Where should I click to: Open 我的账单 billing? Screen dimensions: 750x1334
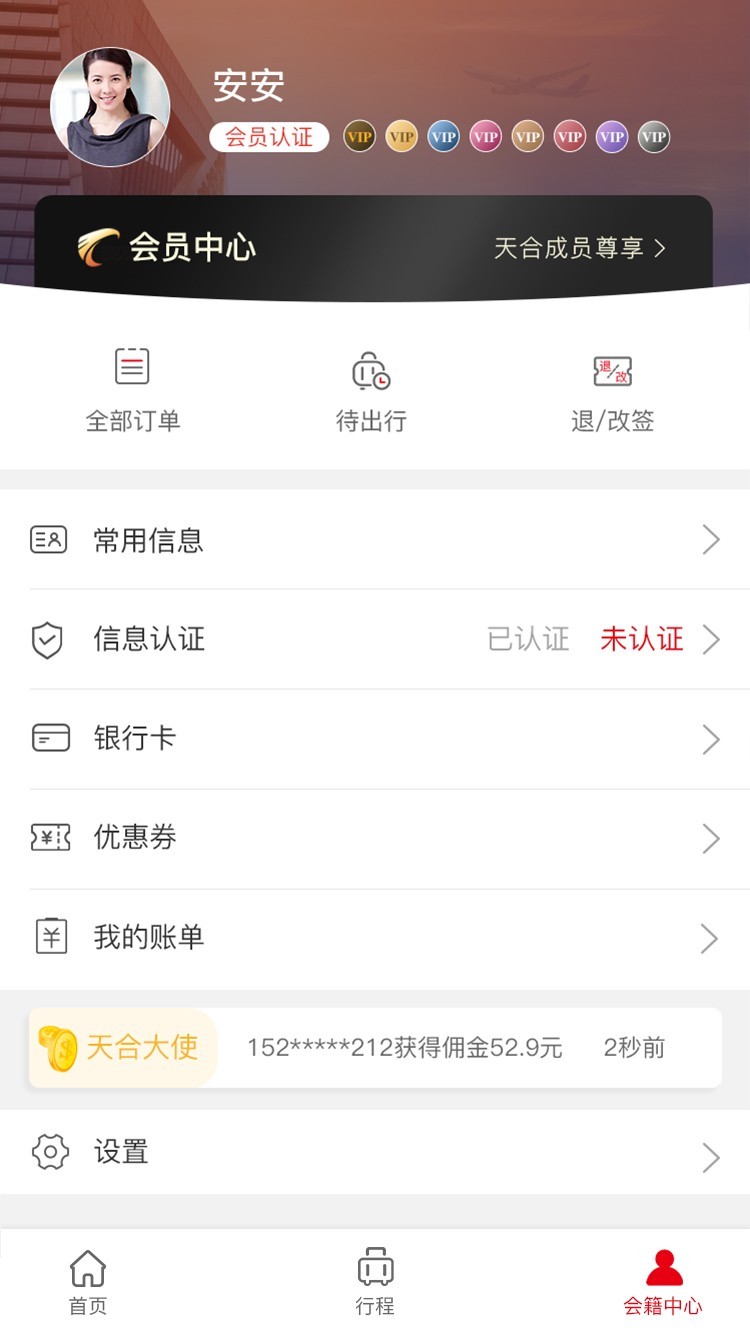375,938
